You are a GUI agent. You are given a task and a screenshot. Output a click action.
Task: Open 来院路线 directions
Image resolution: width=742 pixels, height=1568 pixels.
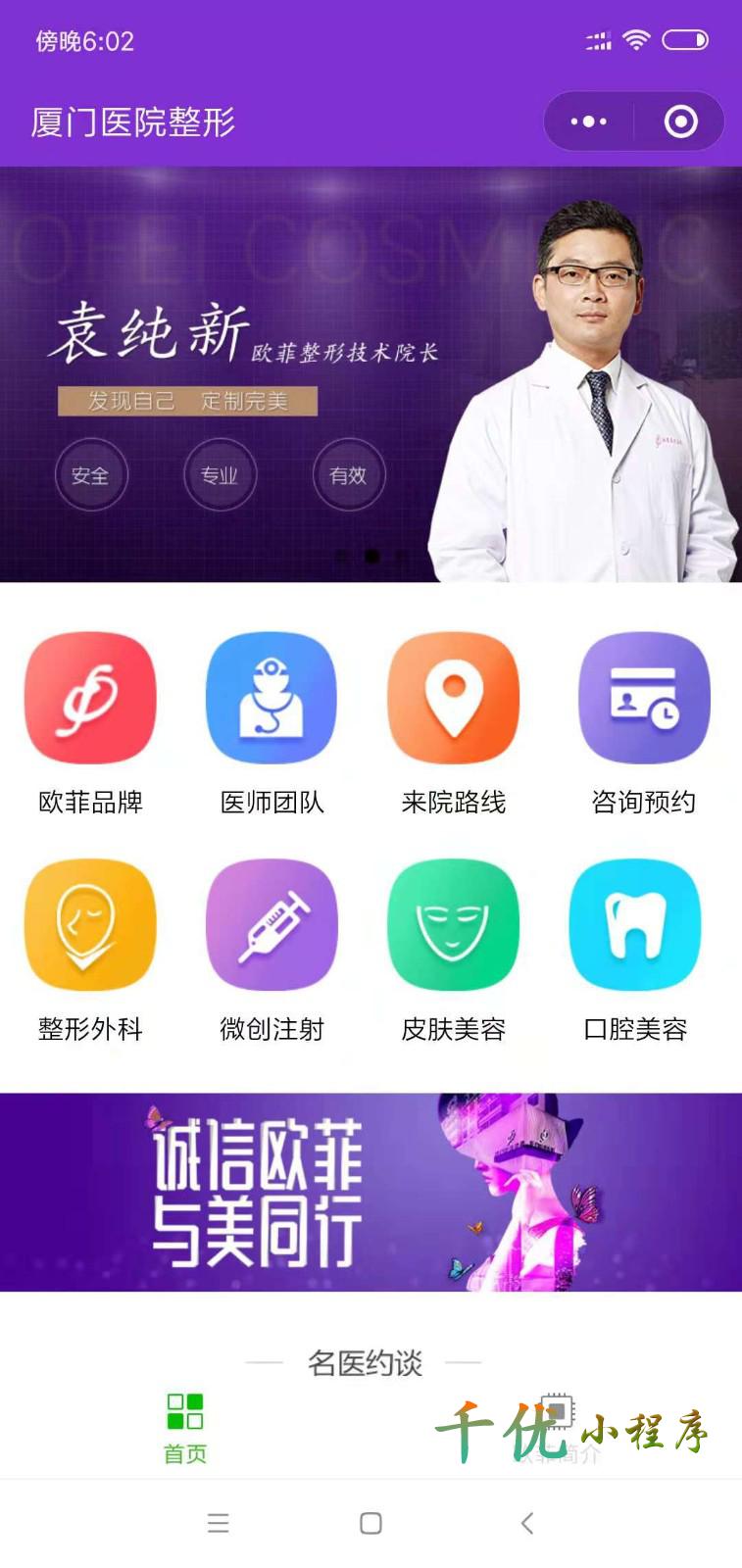pos(453,699)
